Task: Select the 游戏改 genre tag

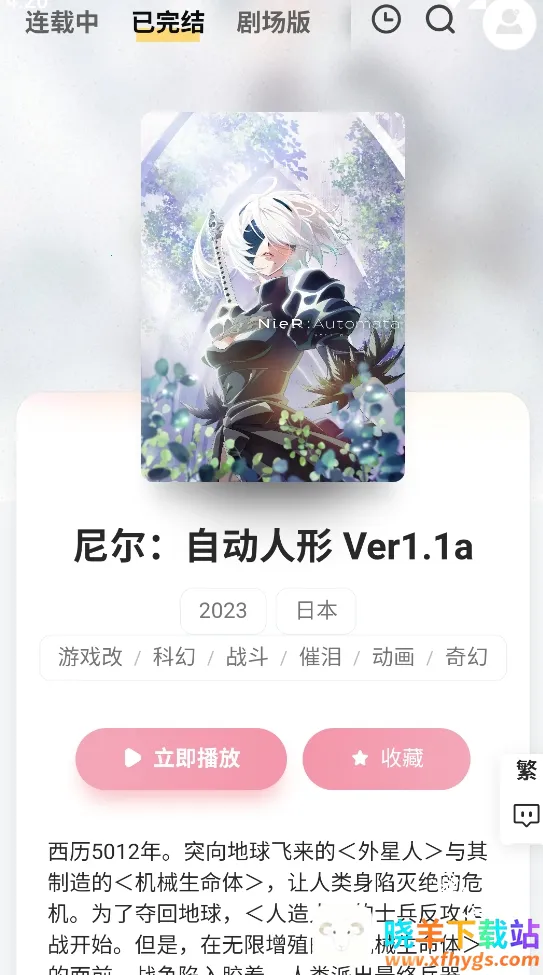Action: 91,657
